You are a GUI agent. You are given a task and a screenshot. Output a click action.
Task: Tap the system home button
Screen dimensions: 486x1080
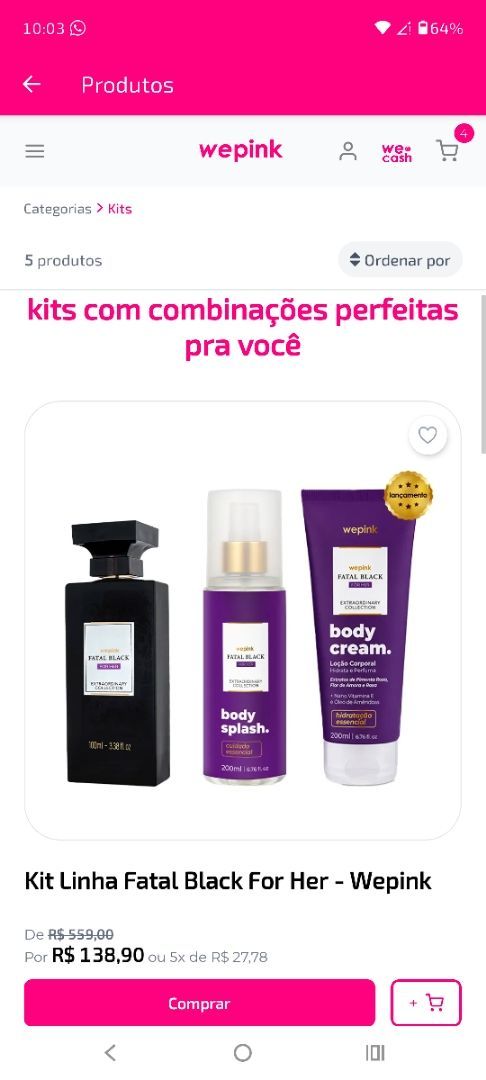(243, 1052)
